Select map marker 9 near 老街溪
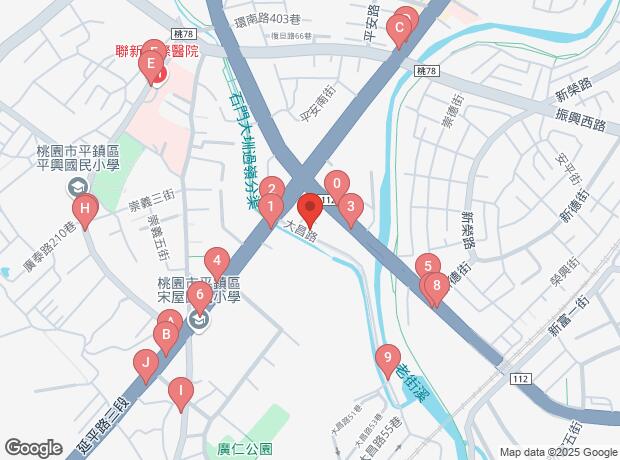This screenshot has width=620, height=460. 388,361
